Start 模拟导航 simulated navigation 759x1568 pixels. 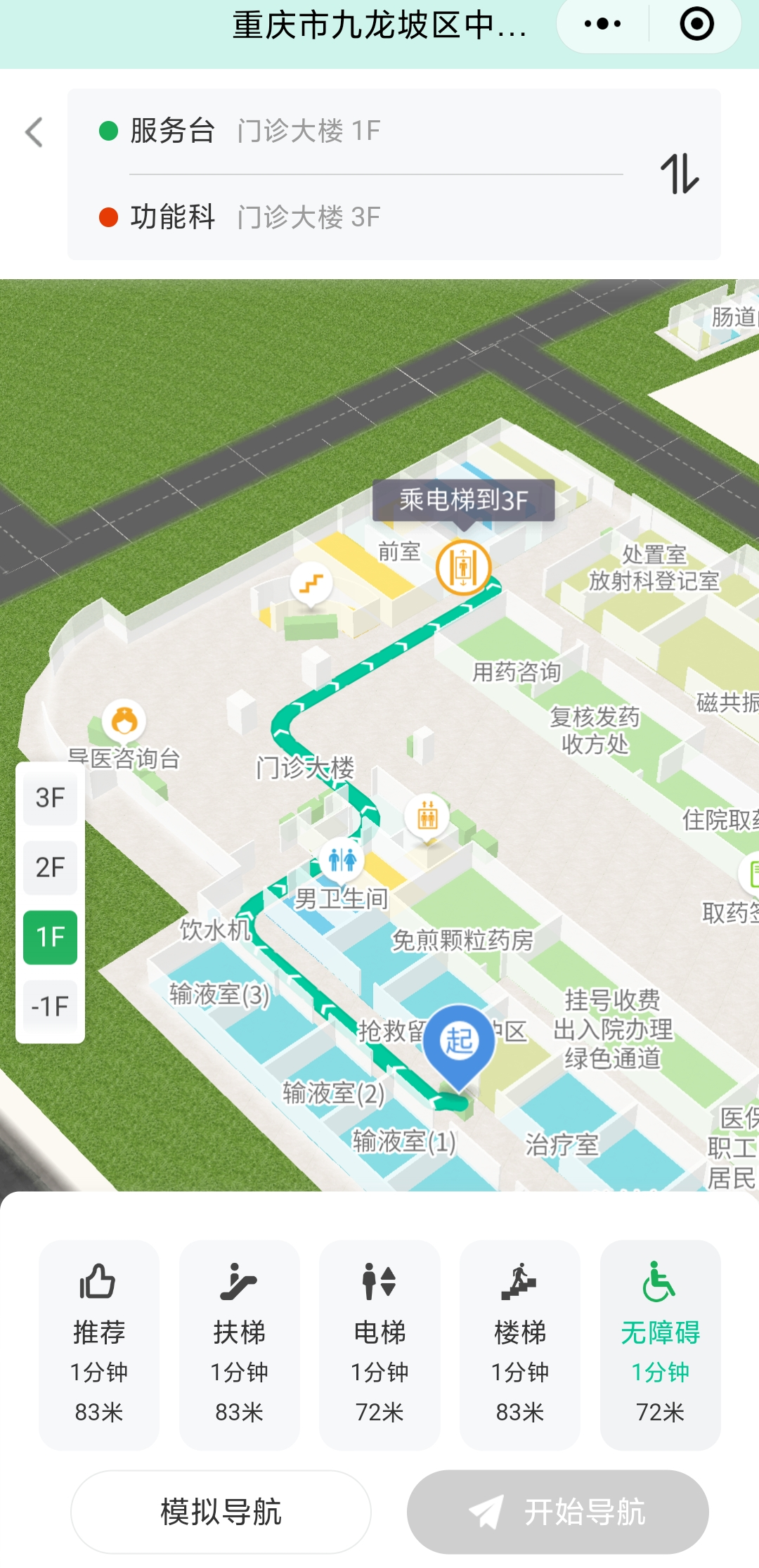click(x=221, y=1512)
